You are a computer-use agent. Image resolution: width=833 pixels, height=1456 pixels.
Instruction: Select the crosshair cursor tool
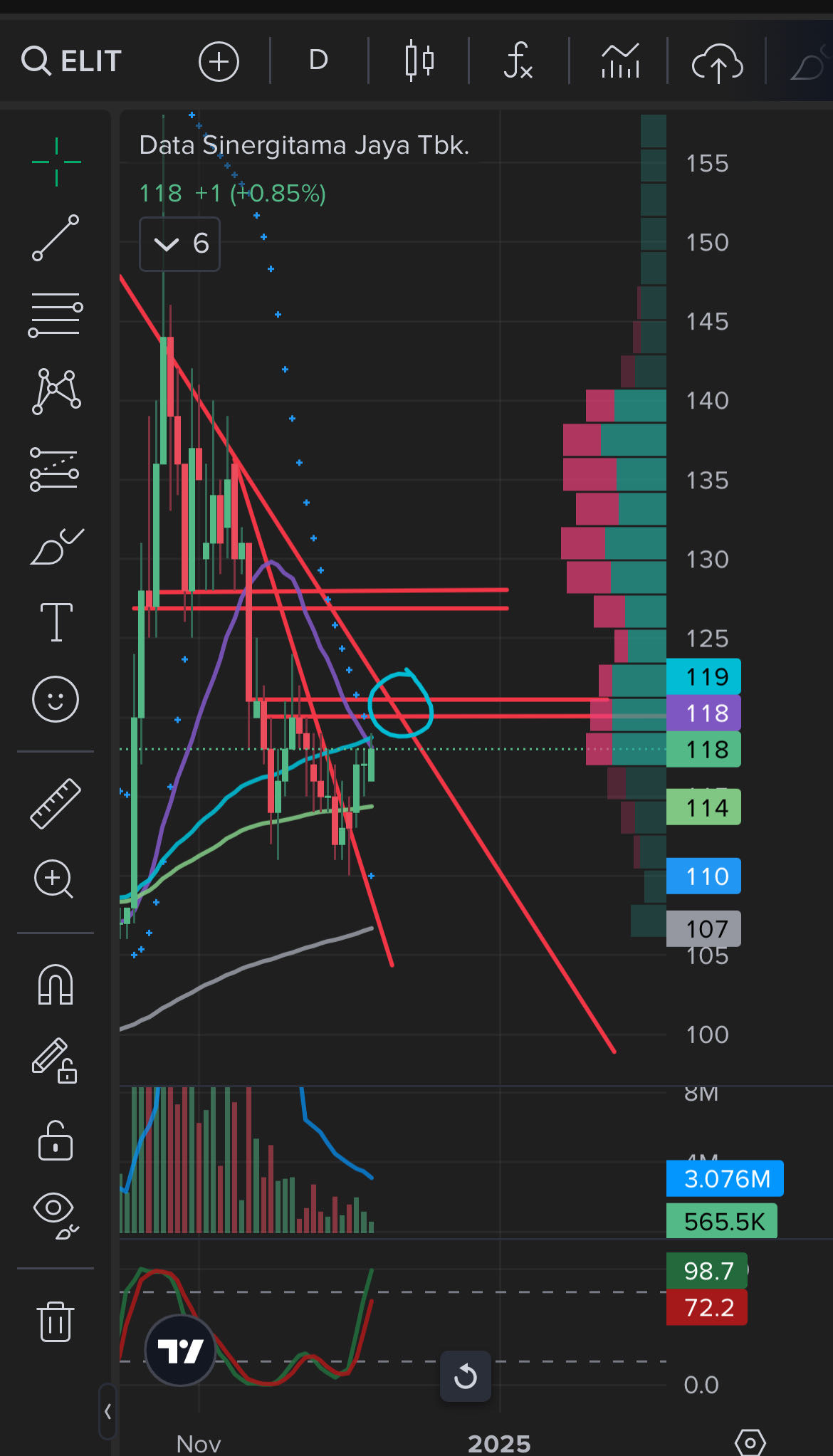[x=56, y=162]
